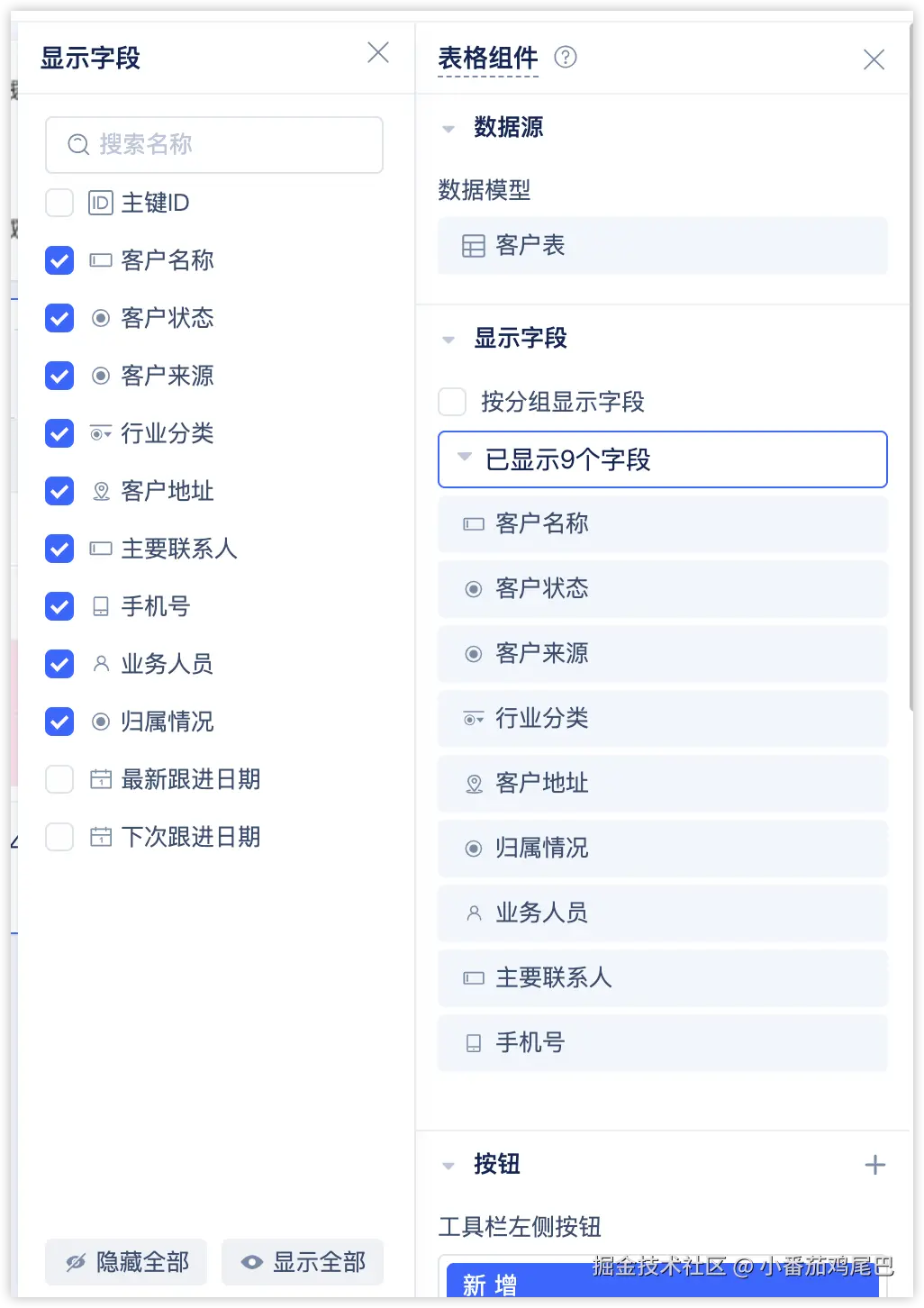Uncheck the 行业分类 checkbox
This screenshot has height=1308, width=924.
(x=59, y=433)
